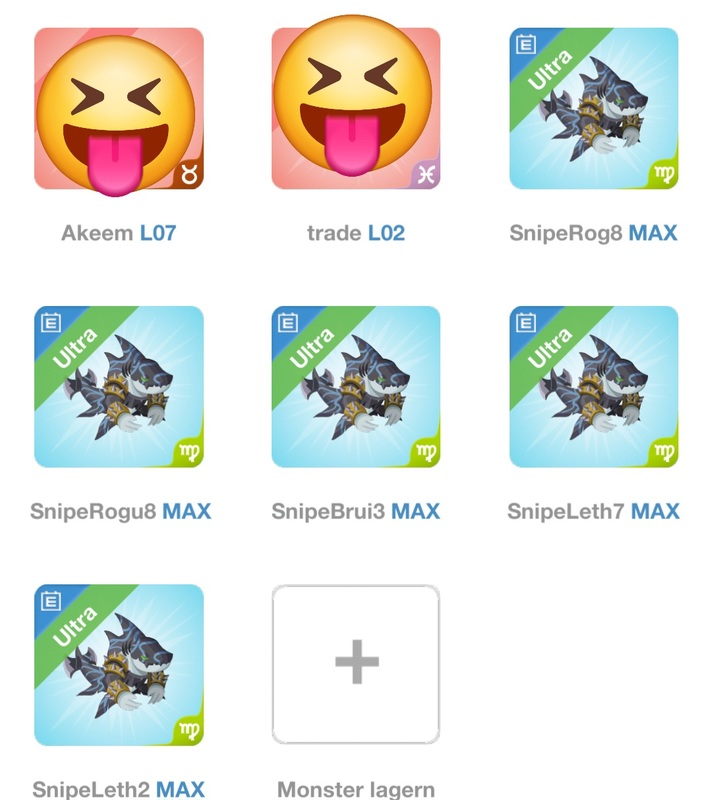The image size is (712, 800).
Task: Open the SnipeRog8 MAX monster
Action: tap(594, 108)
